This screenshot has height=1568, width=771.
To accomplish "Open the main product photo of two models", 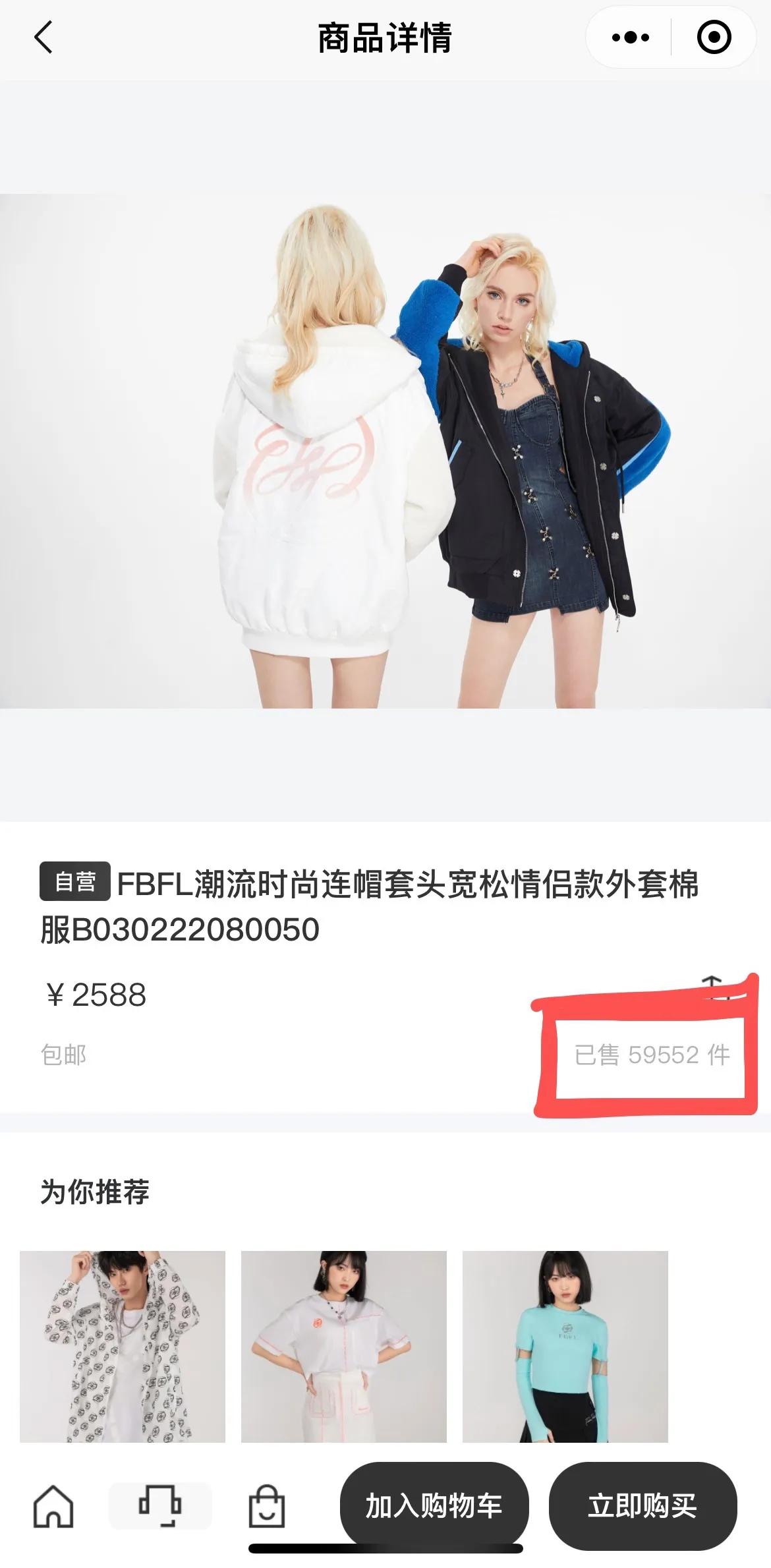I will coord(385,455).
